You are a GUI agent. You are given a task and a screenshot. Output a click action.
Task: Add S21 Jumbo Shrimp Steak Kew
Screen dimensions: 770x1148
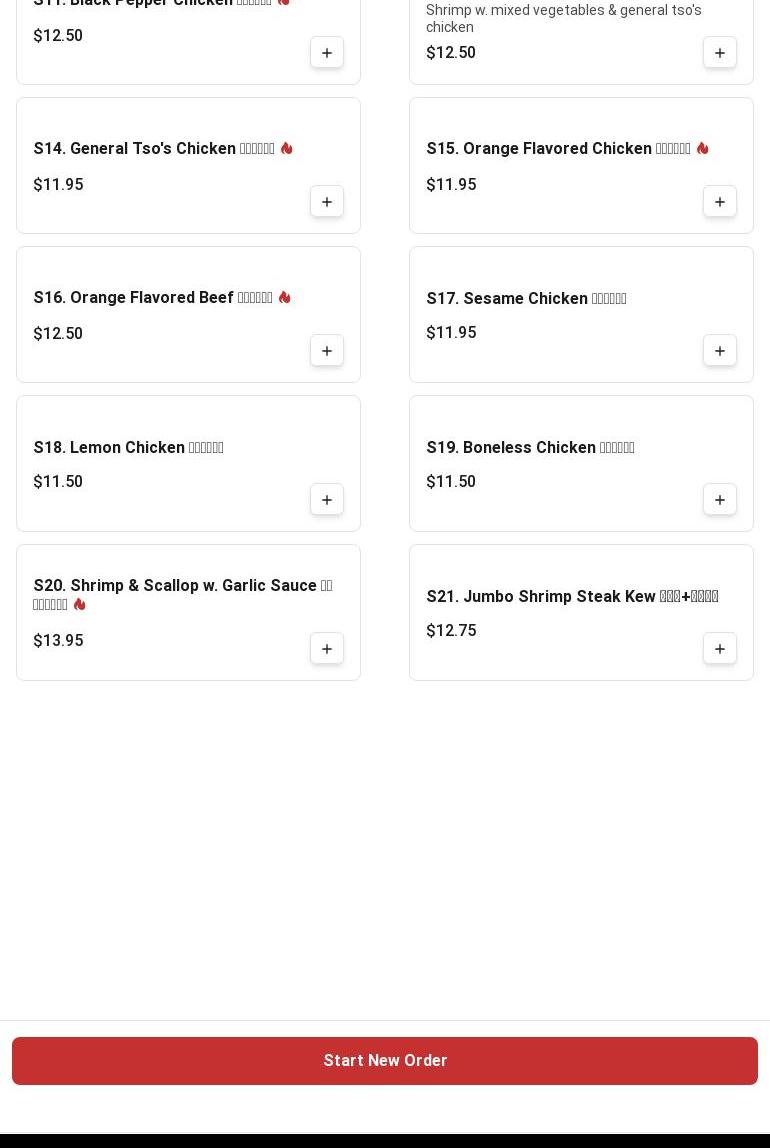click(720, 649)
